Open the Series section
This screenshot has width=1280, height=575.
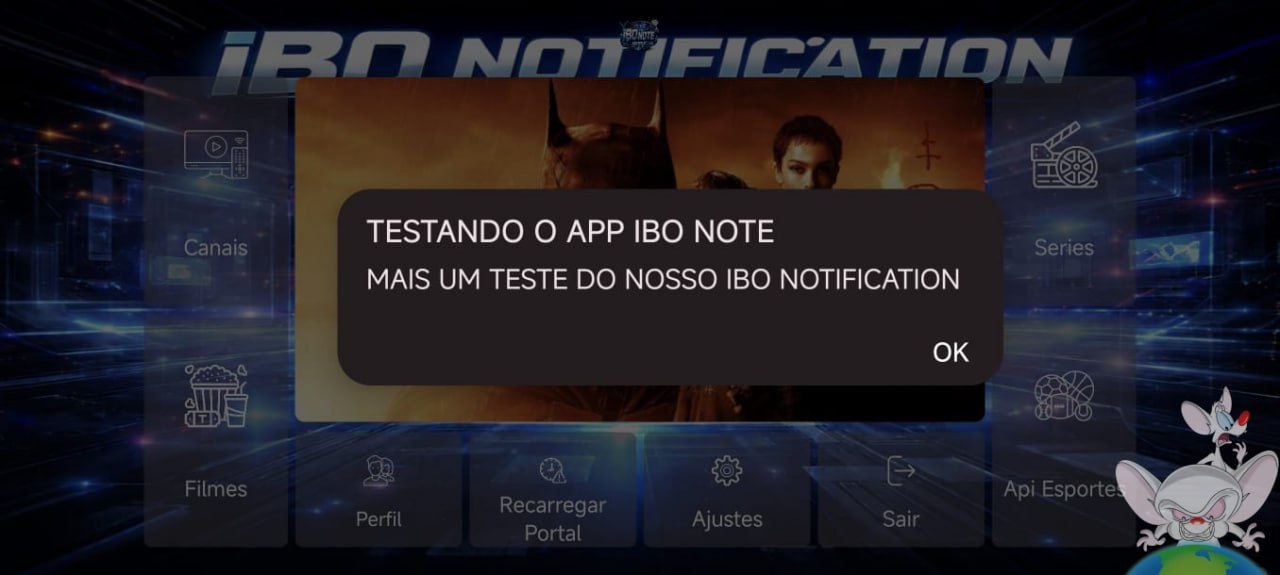coord(1063,200)
